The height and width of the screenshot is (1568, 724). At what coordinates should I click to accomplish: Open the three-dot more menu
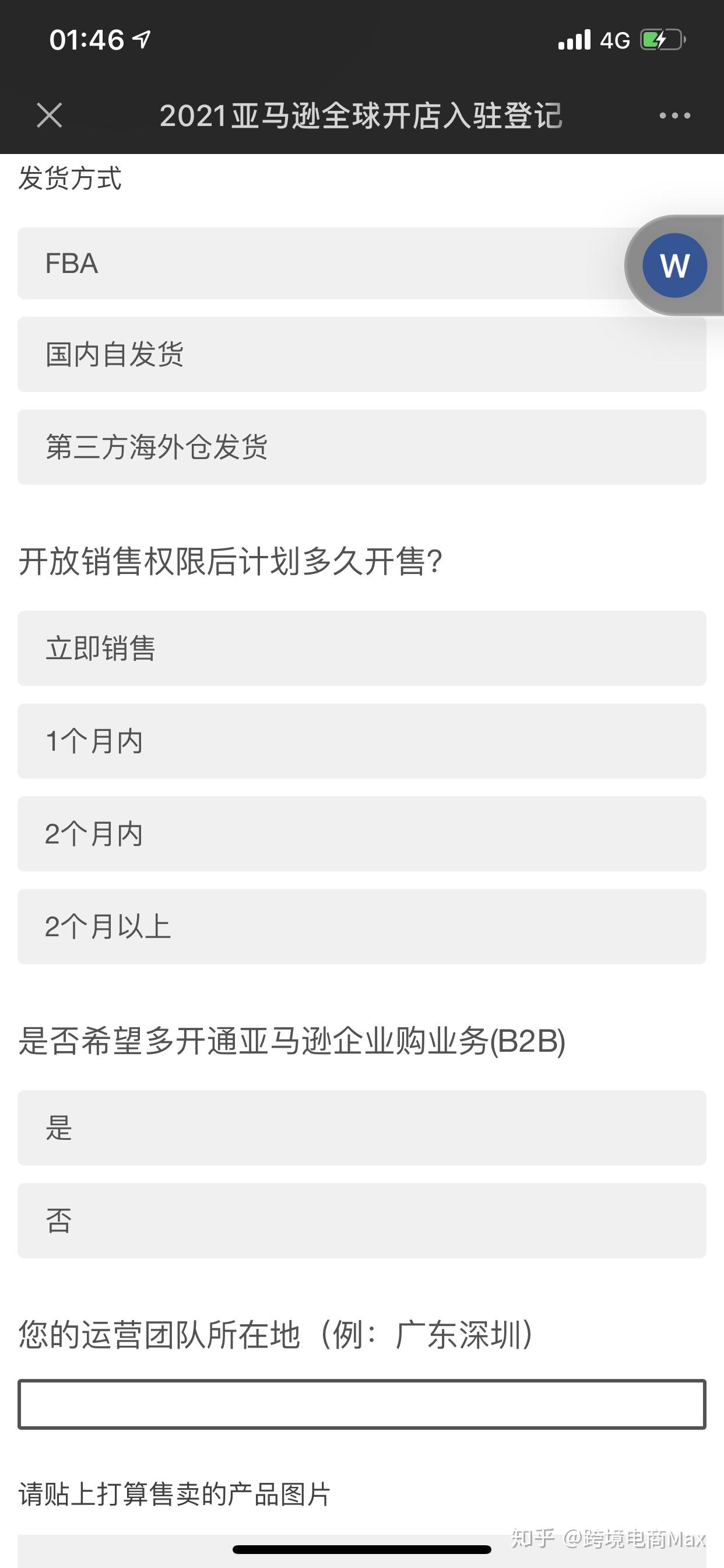coord(674,115)
